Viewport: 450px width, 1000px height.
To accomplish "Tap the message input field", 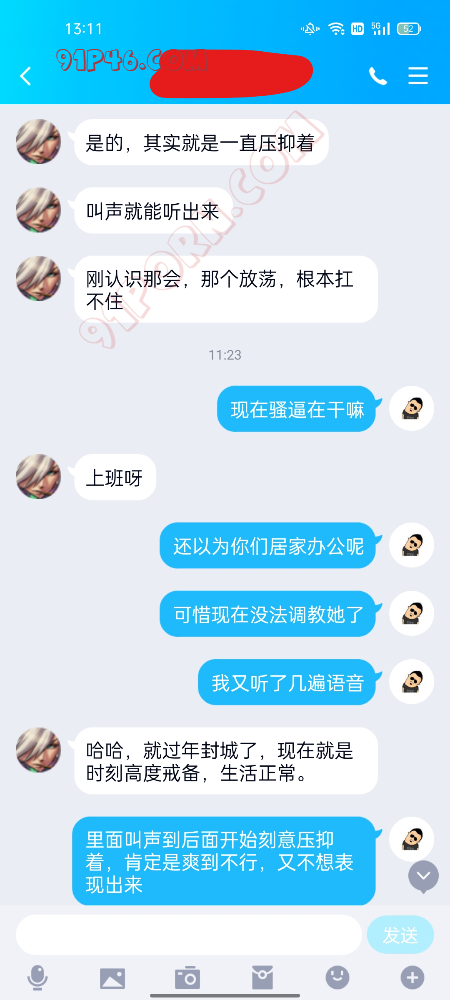I will (x=189, y=935).
